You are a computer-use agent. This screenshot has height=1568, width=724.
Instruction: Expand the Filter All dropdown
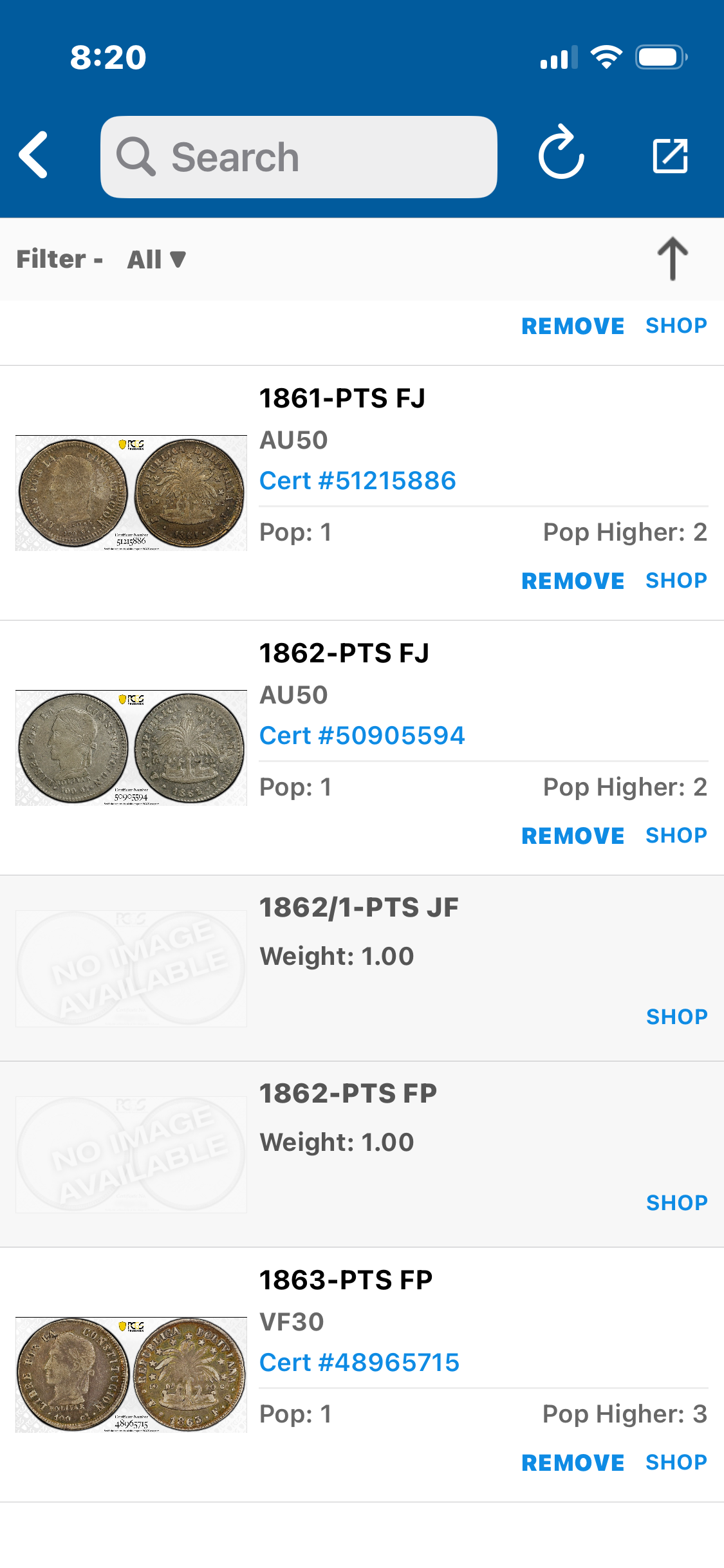(x=156, y=259)
